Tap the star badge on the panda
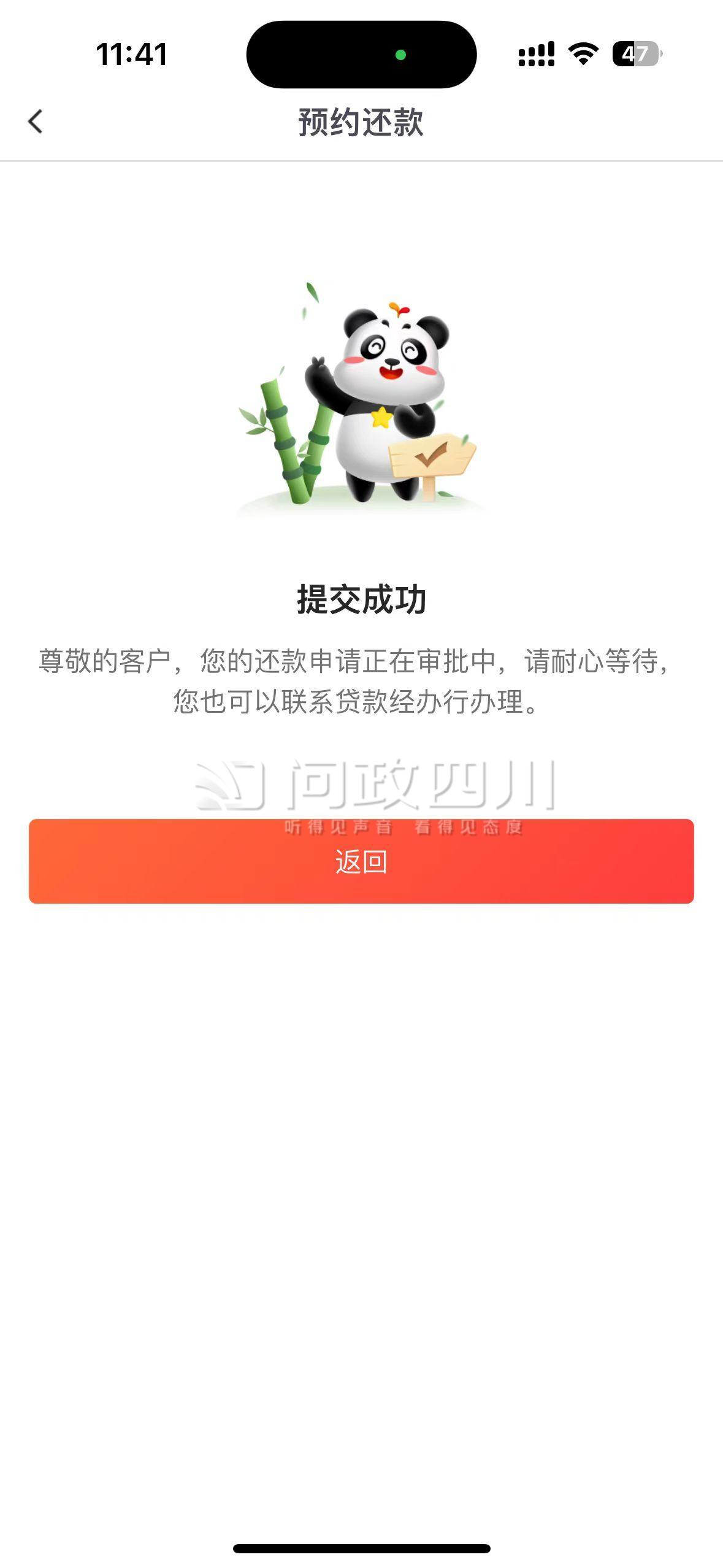Image resolution: width=723 pixels, height=1568 pixels. click(x=380, y=417)
